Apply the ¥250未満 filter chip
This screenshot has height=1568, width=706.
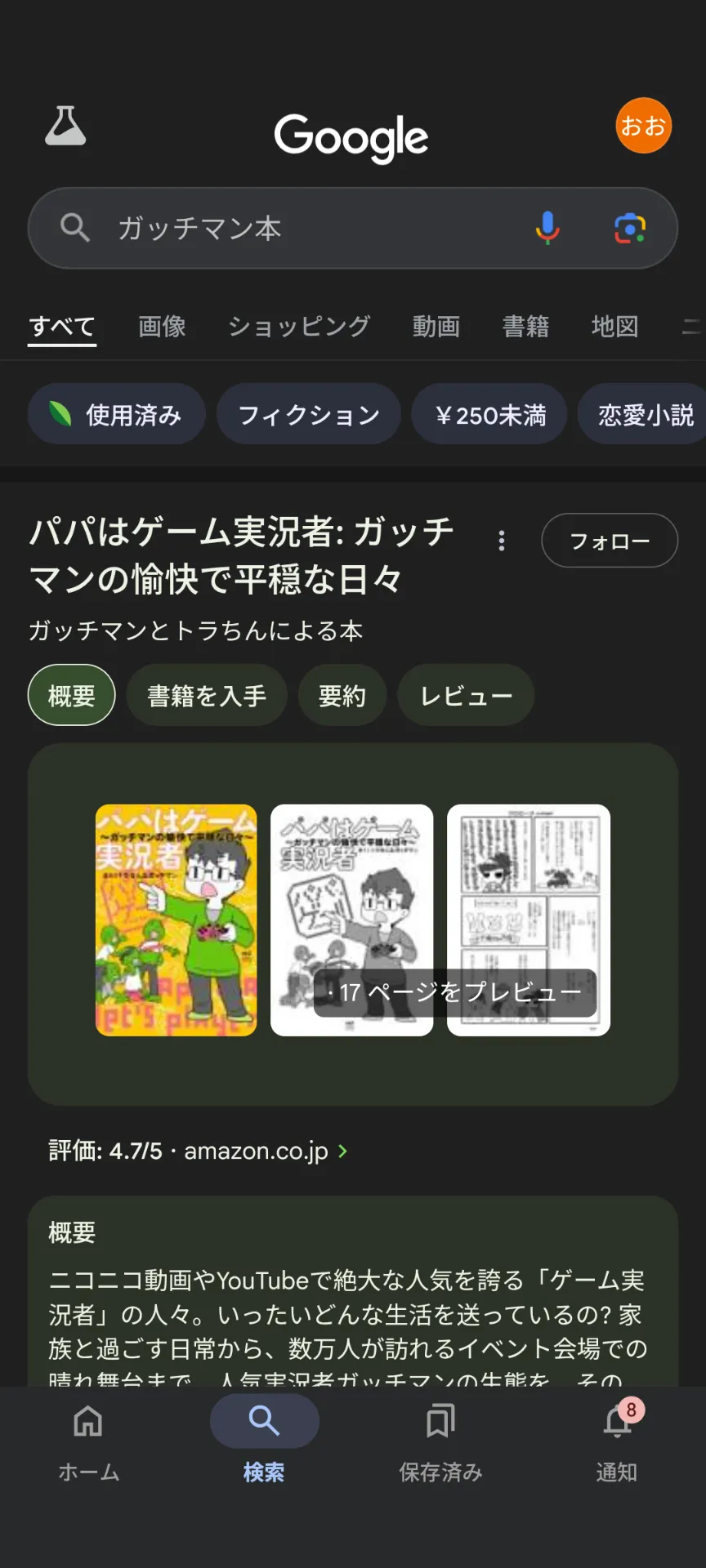click(x=489, y=415)
